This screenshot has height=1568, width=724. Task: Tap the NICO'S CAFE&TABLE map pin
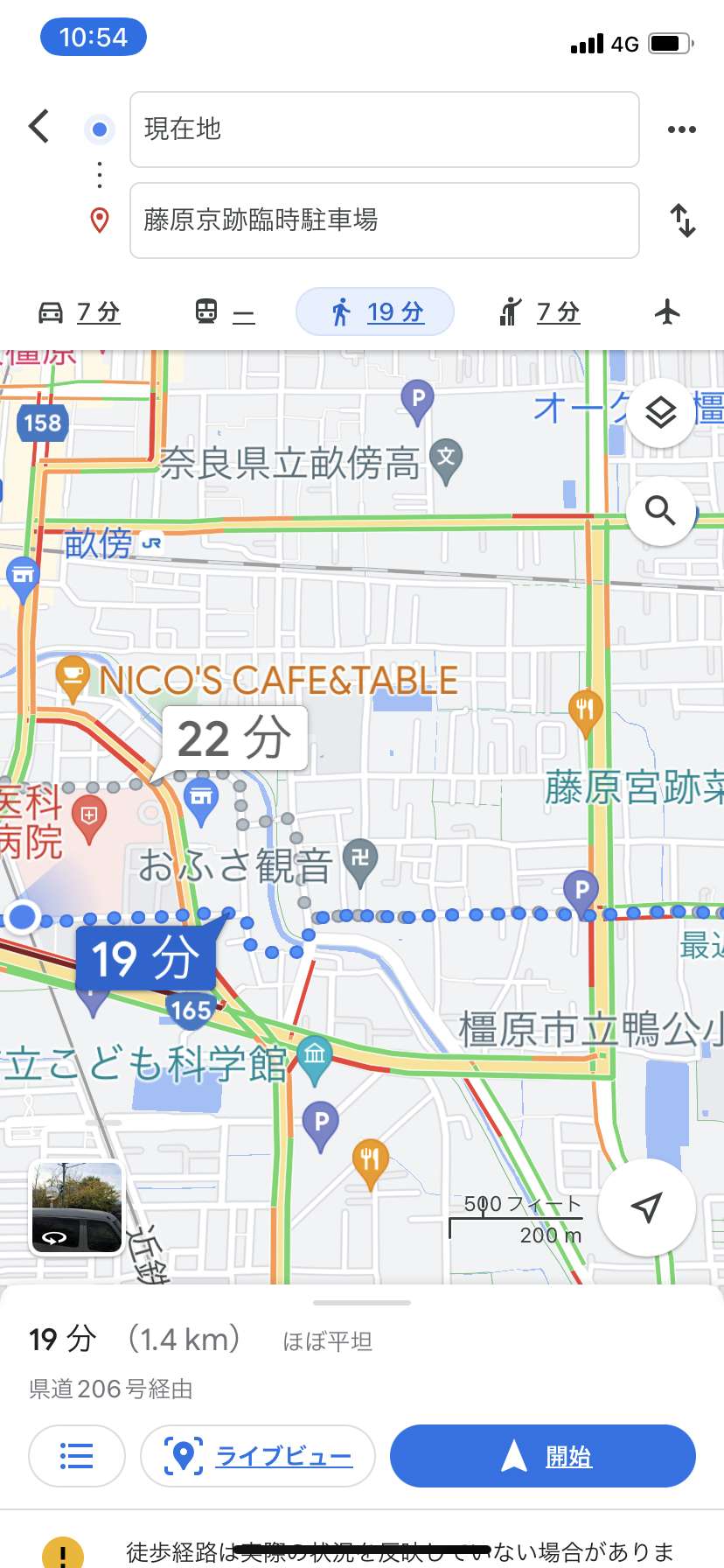73,677
